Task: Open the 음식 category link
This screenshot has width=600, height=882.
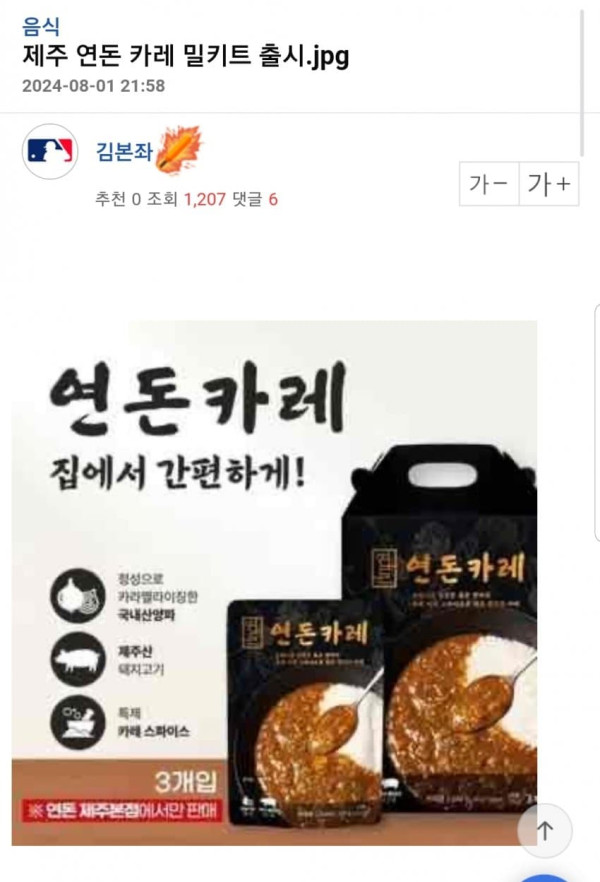Action: pyautogui.click(x=40, y=26)
